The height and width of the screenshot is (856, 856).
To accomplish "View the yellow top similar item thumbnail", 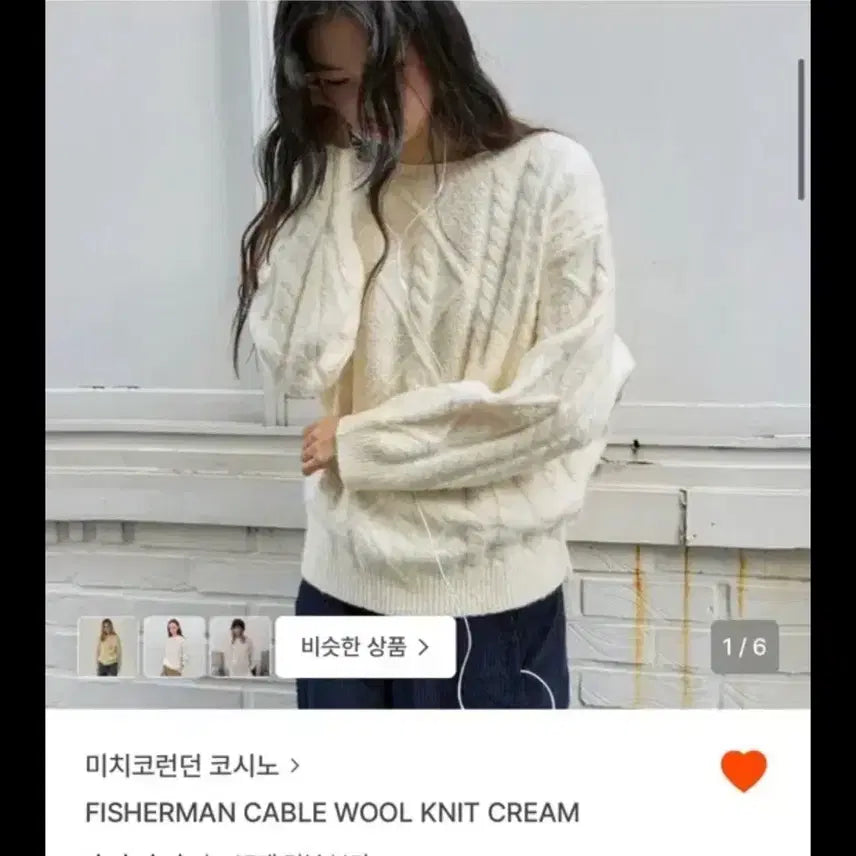I will (108, 646).
